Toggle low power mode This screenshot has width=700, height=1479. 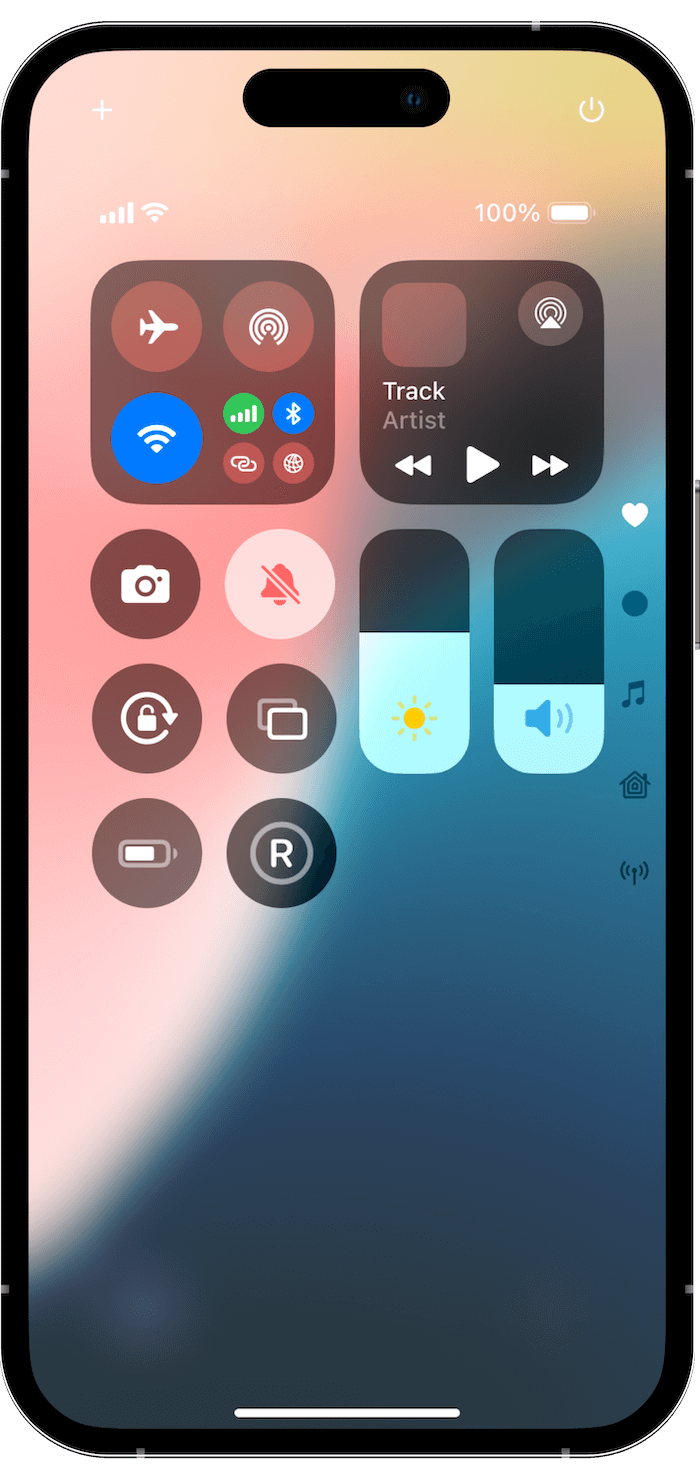[x=147, y=853]
